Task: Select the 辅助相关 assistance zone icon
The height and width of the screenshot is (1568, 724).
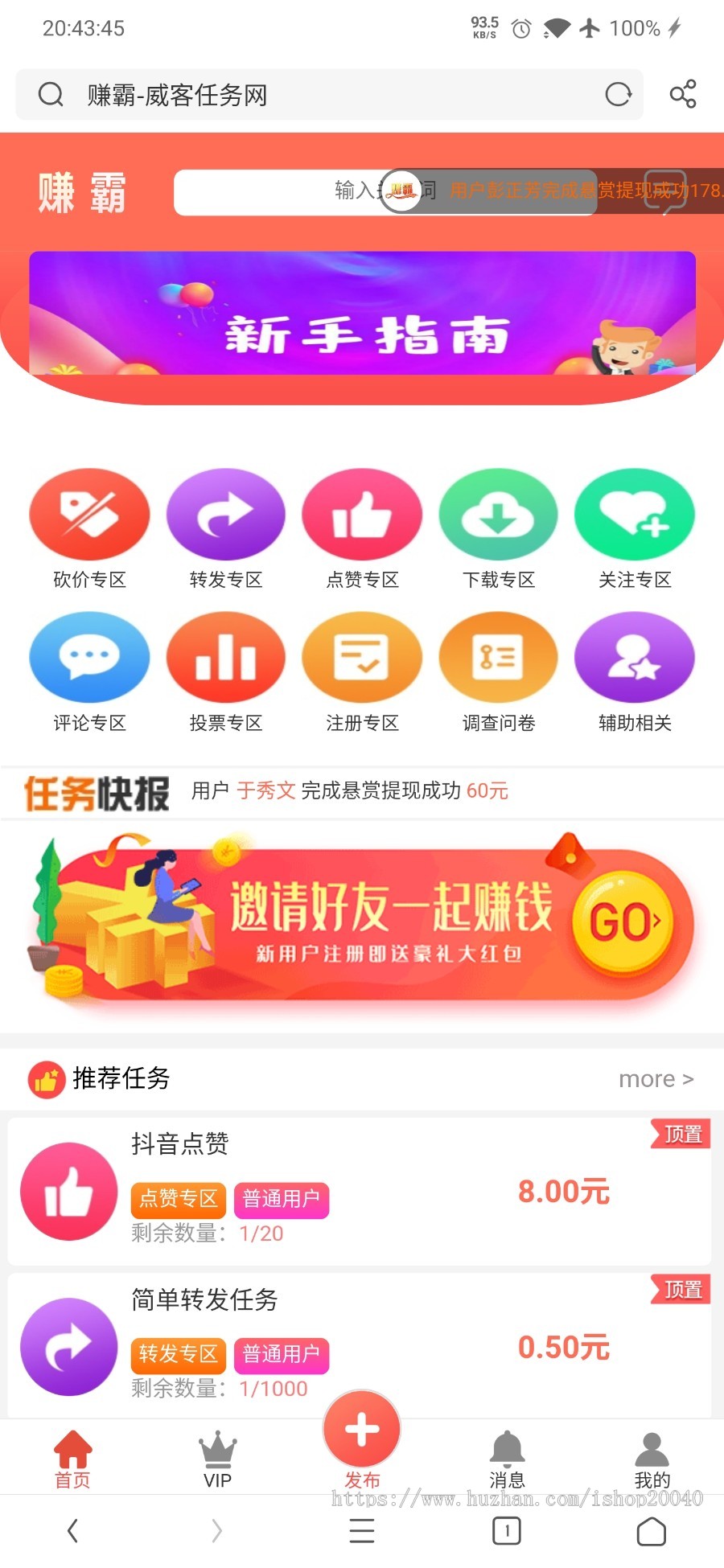Action: pyautogui.click(x=635, y=657)
